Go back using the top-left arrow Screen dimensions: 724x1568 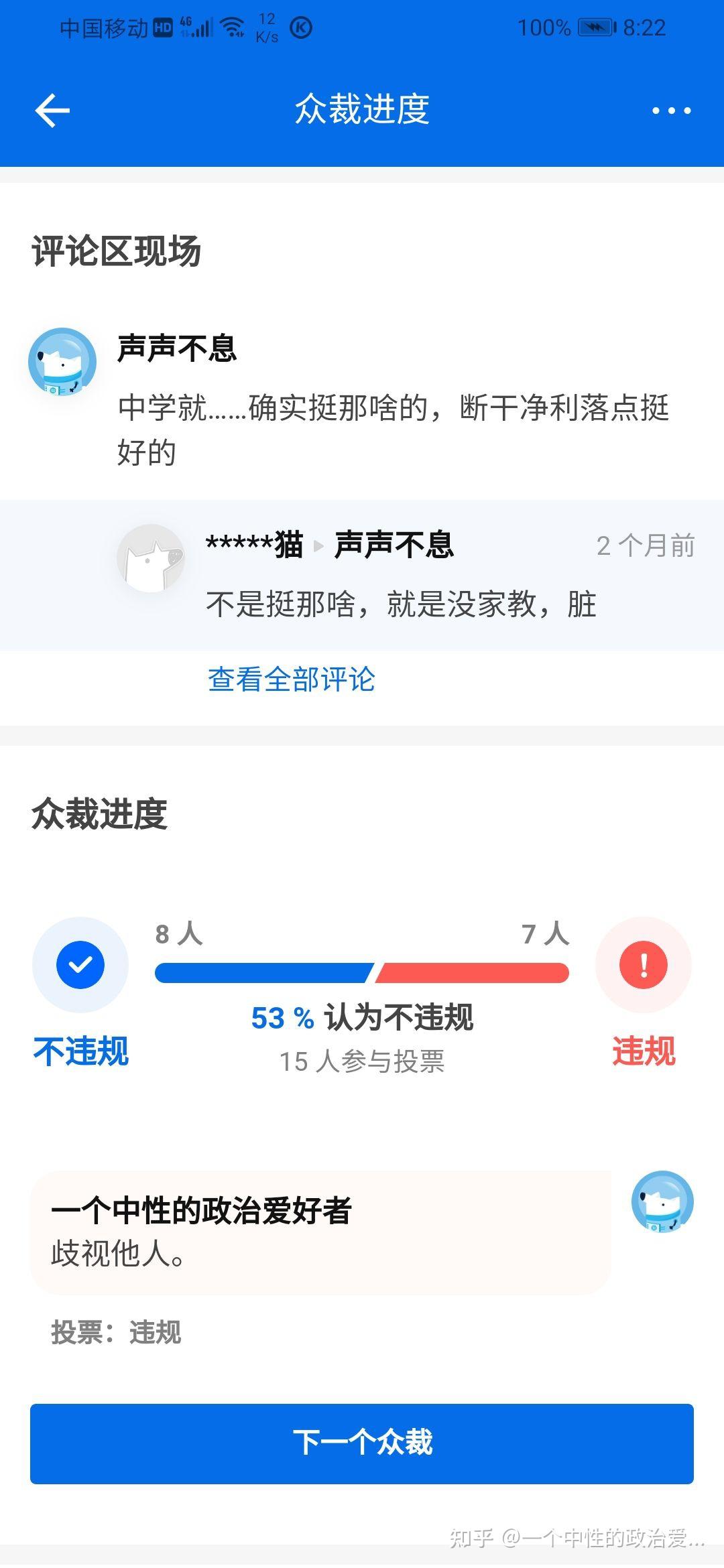52,111
